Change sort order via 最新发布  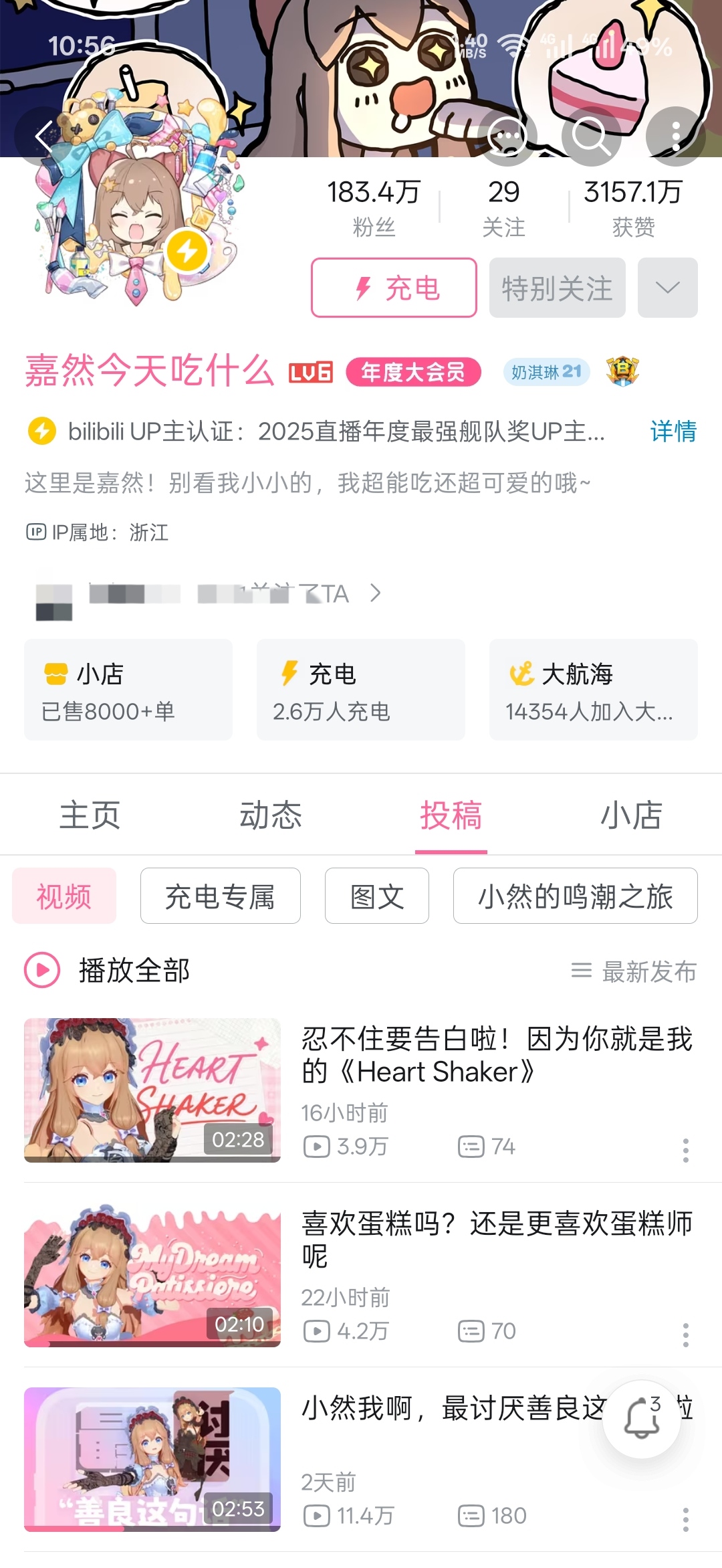point(634,971)
